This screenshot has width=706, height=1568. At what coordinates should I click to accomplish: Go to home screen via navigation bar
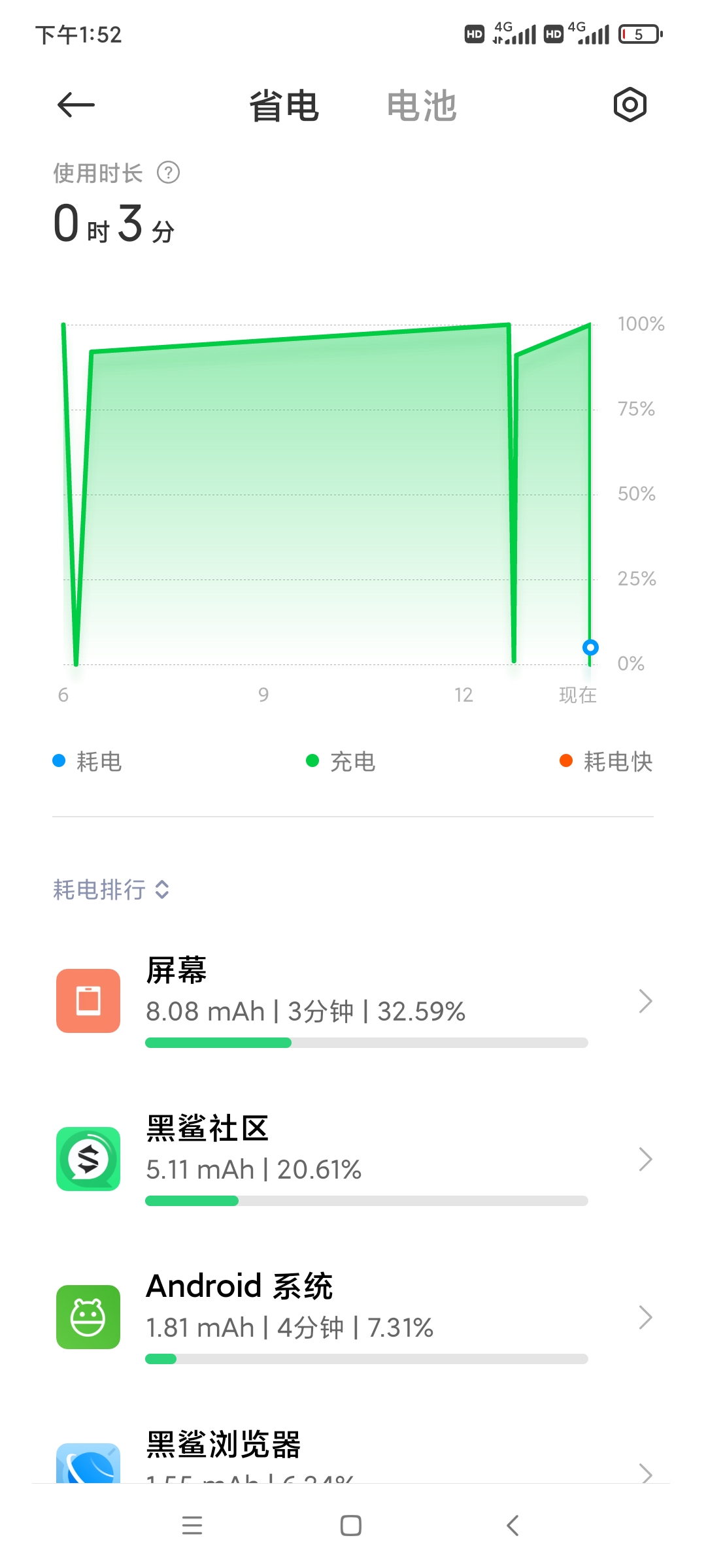click(x=351, y=1526)
